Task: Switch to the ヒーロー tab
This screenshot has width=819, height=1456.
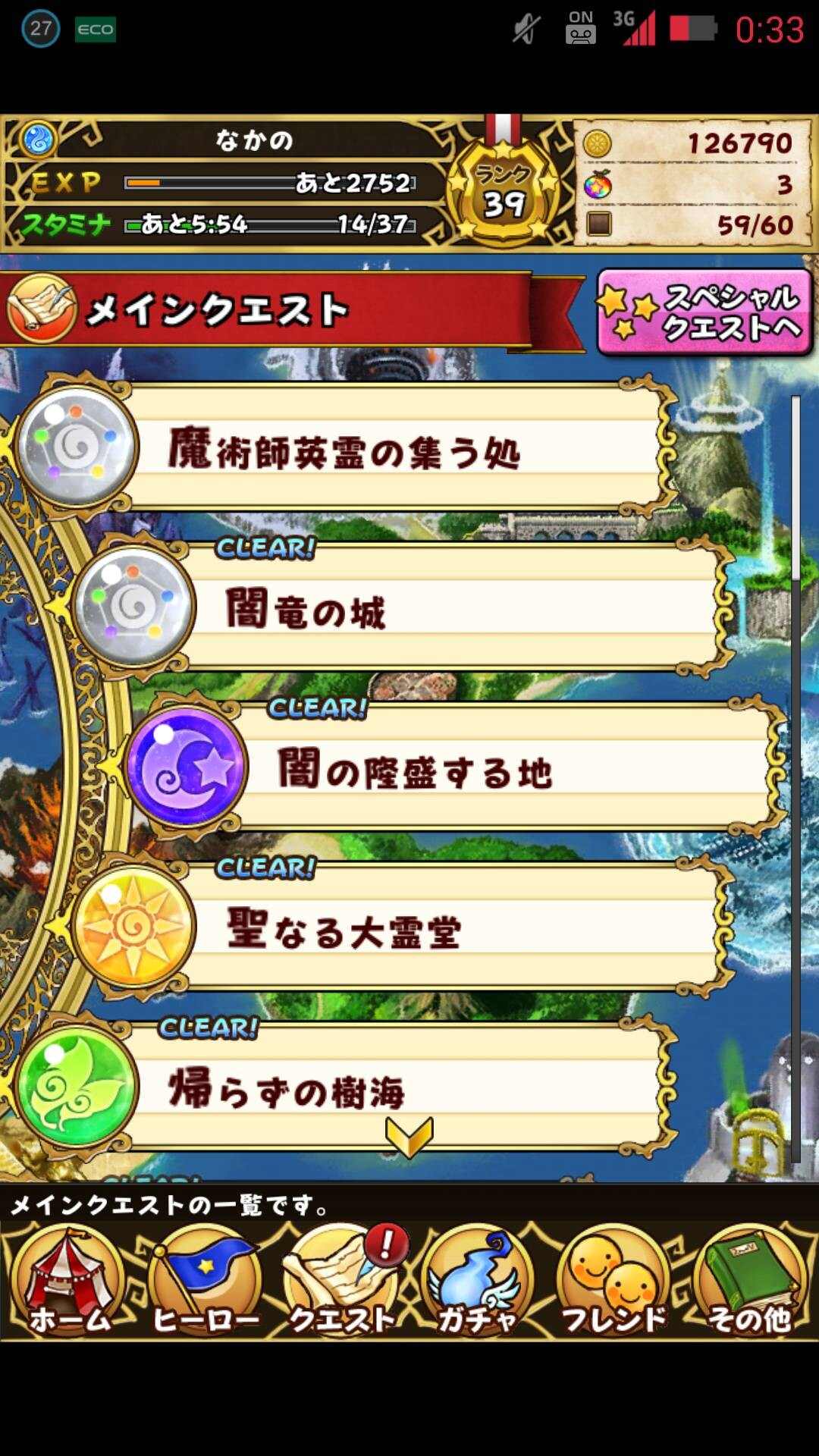Action: tap(206, 1282)
